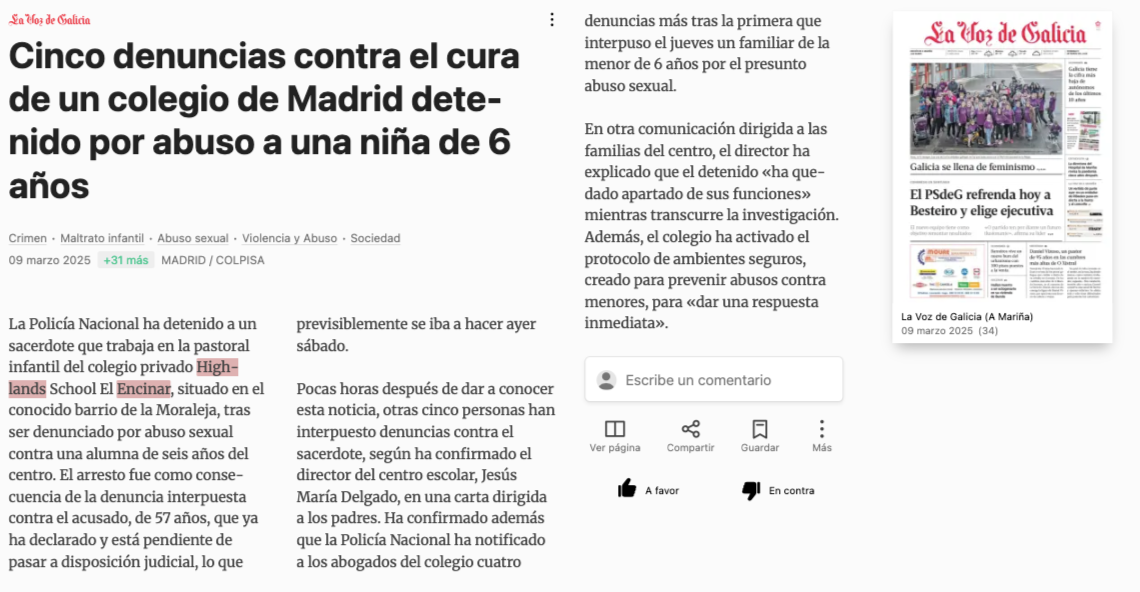Share this article via Compartir
Viewport: 1140px width, 592px height.
pos(691,436)
